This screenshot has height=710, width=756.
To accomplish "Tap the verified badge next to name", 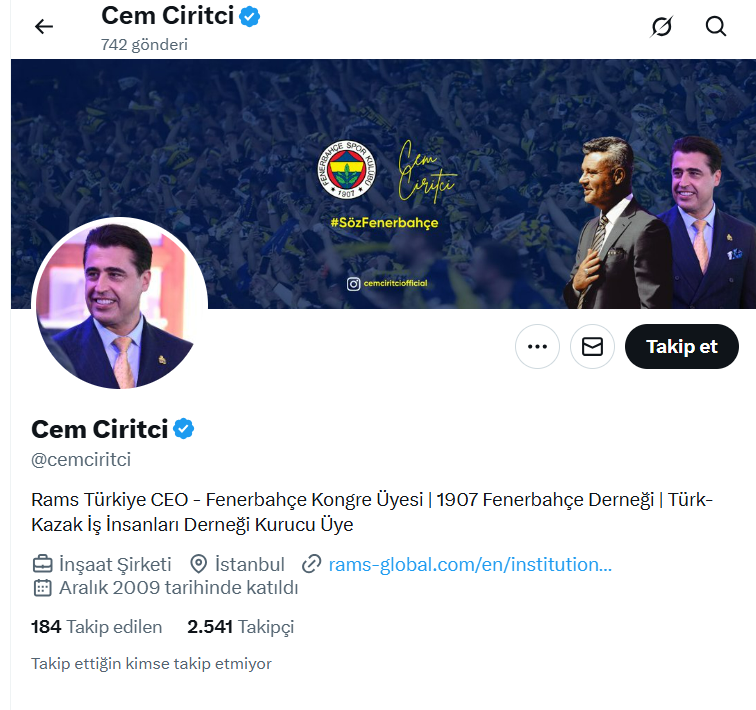I will click(184, 429).
